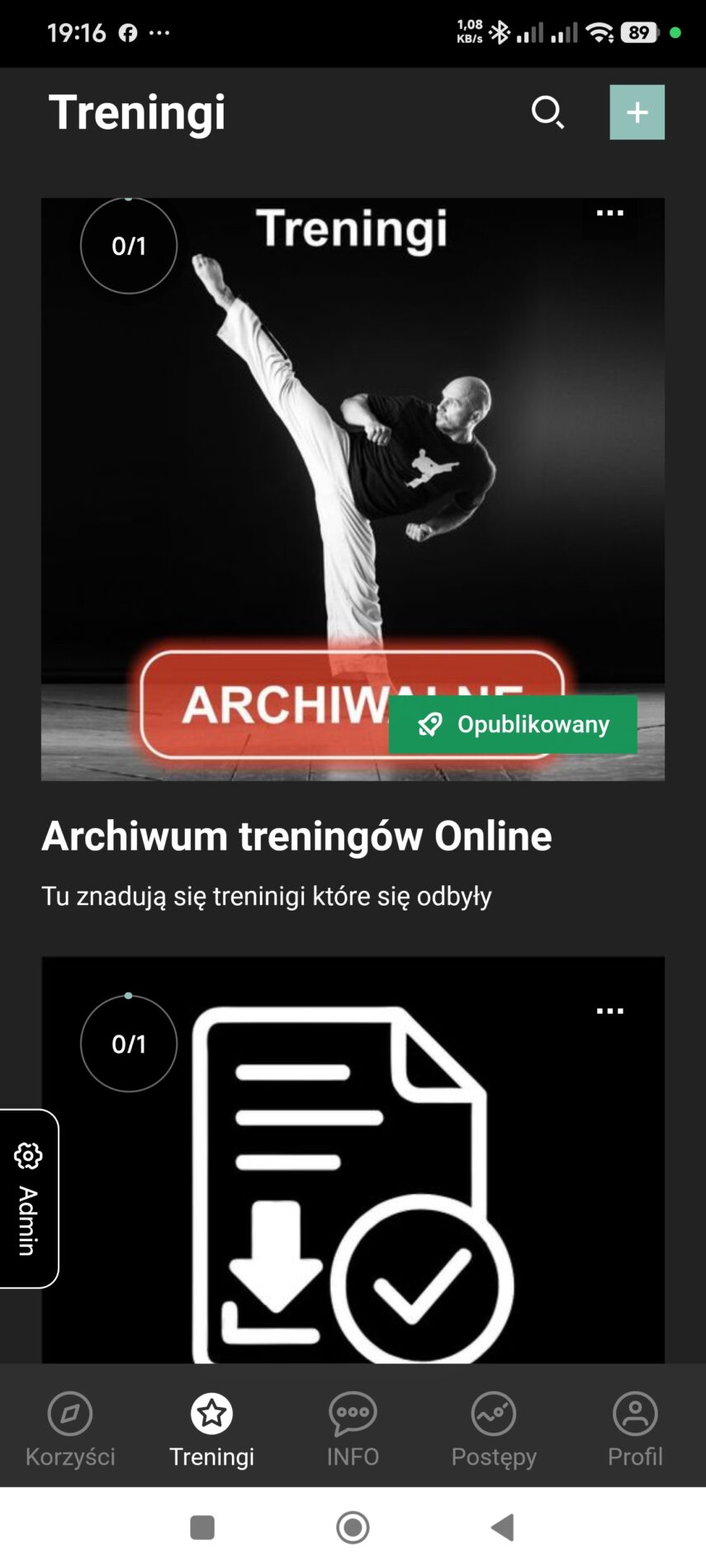Go back with system back button

[502, 1528]
